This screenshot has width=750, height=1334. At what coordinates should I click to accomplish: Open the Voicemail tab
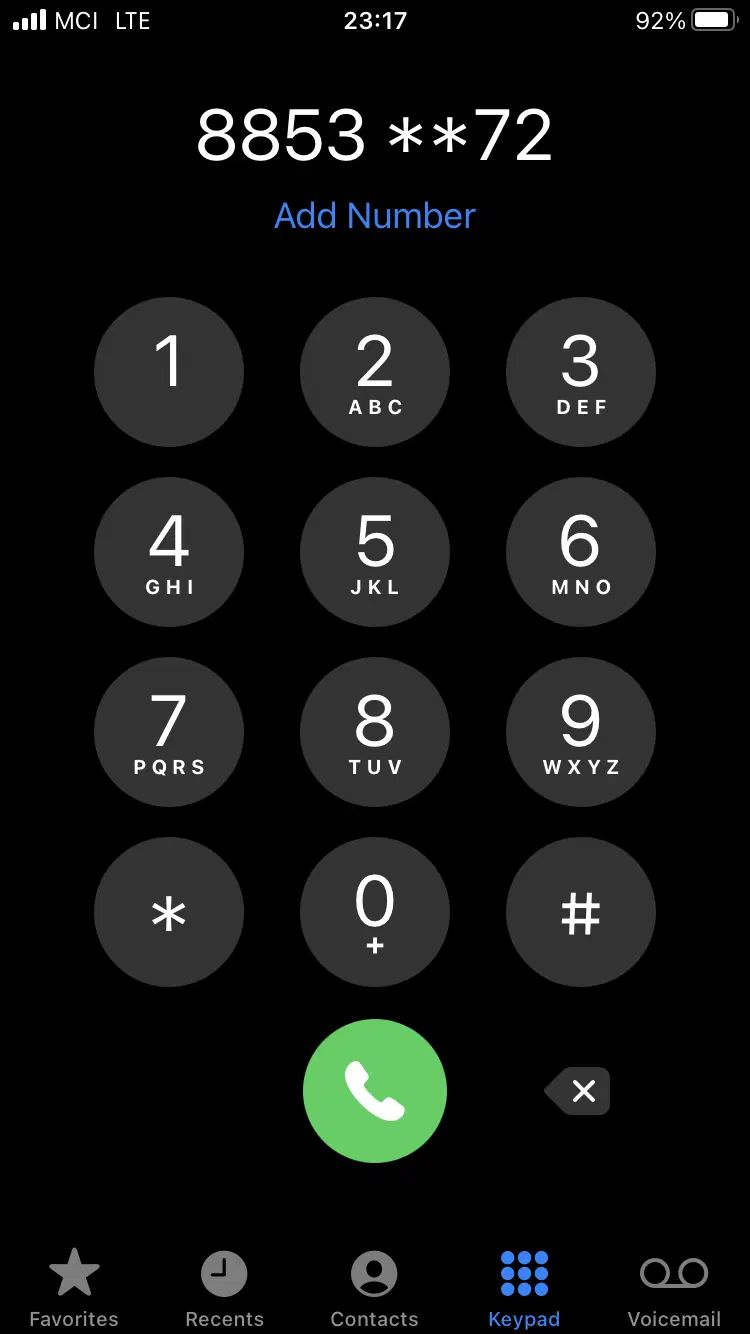pyautogui.click(x=674, y=1288)
